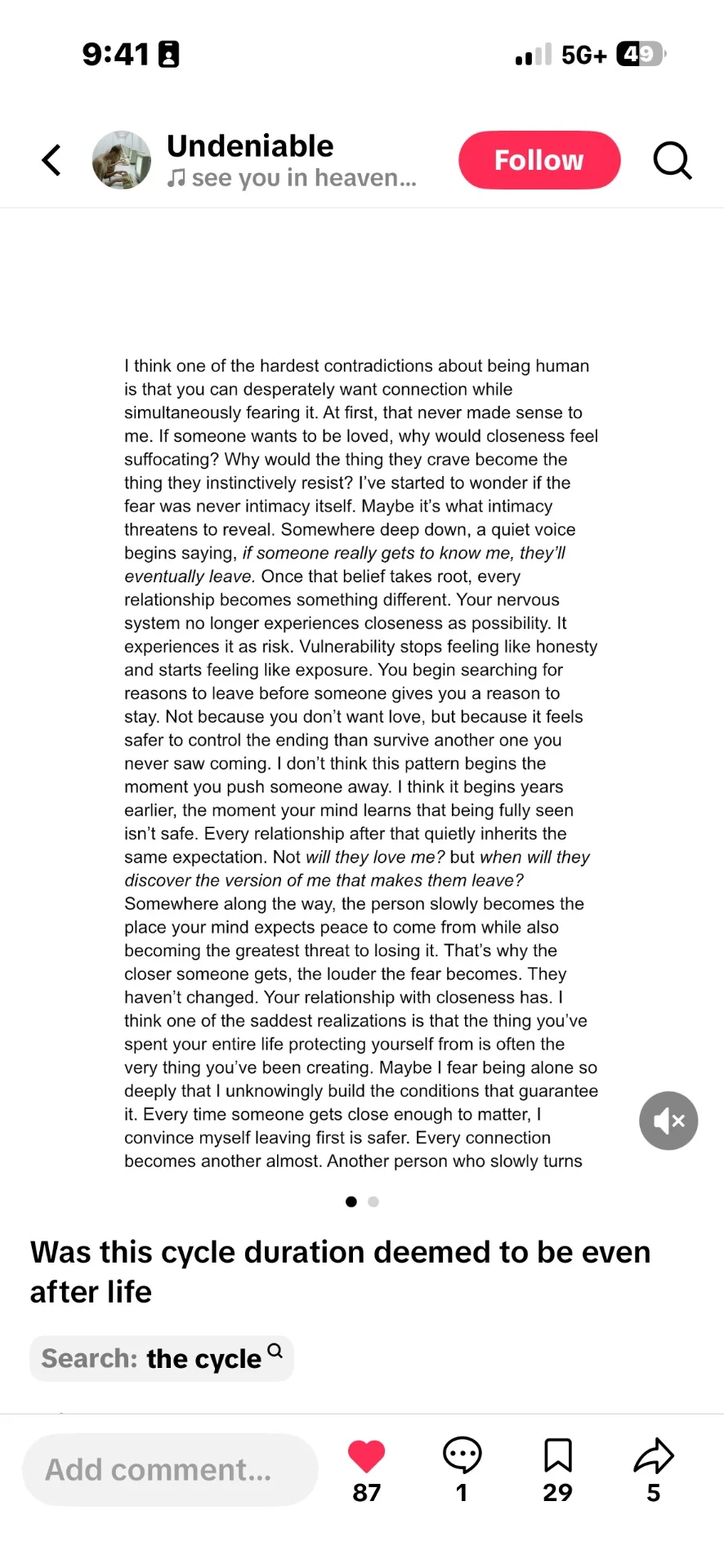The width and height of the screenshot is (724, 1568).
Task: Bookmark this post
Action: coord(557,1455)
